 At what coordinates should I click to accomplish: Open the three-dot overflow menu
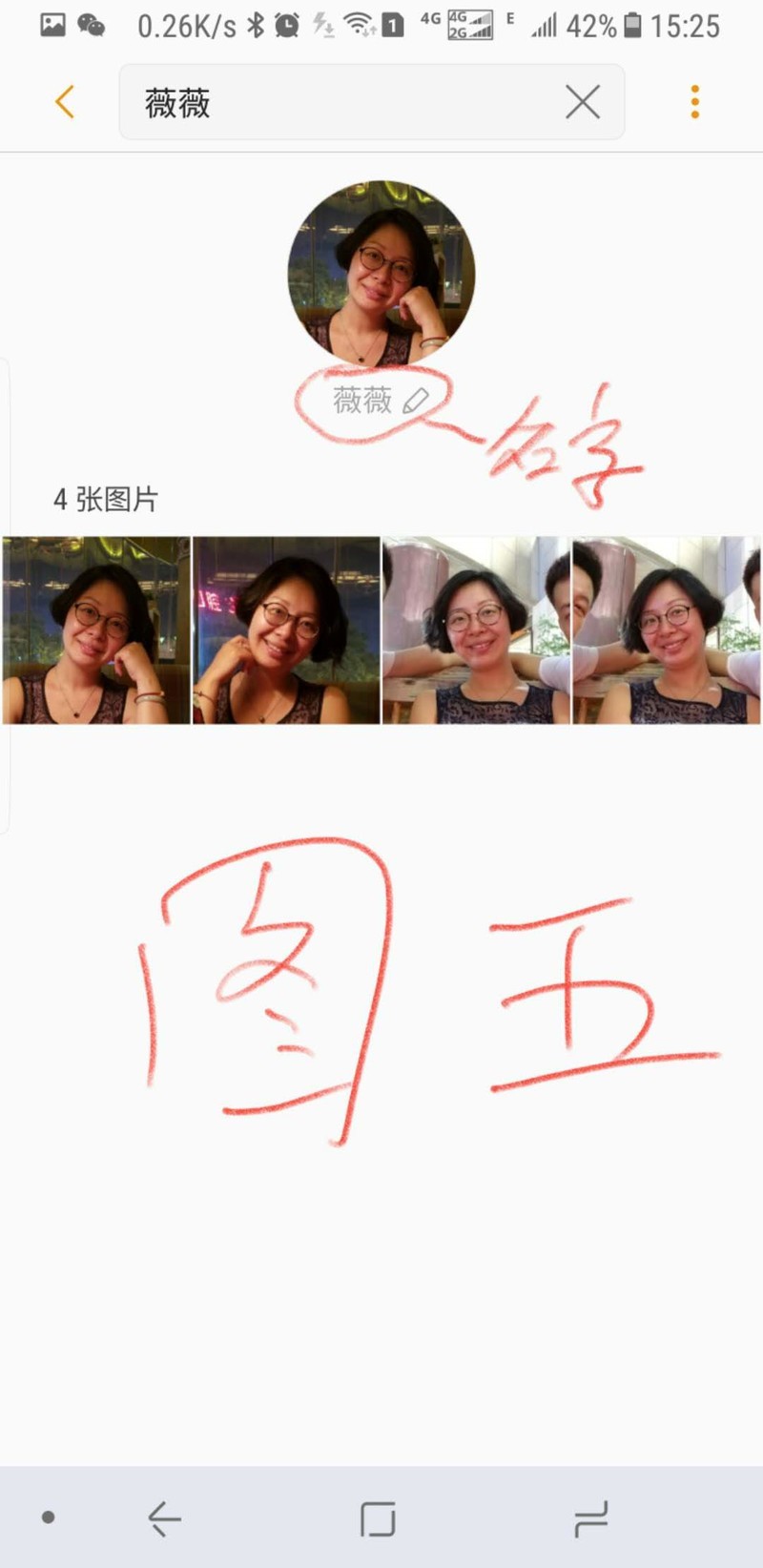click(694, 101)
